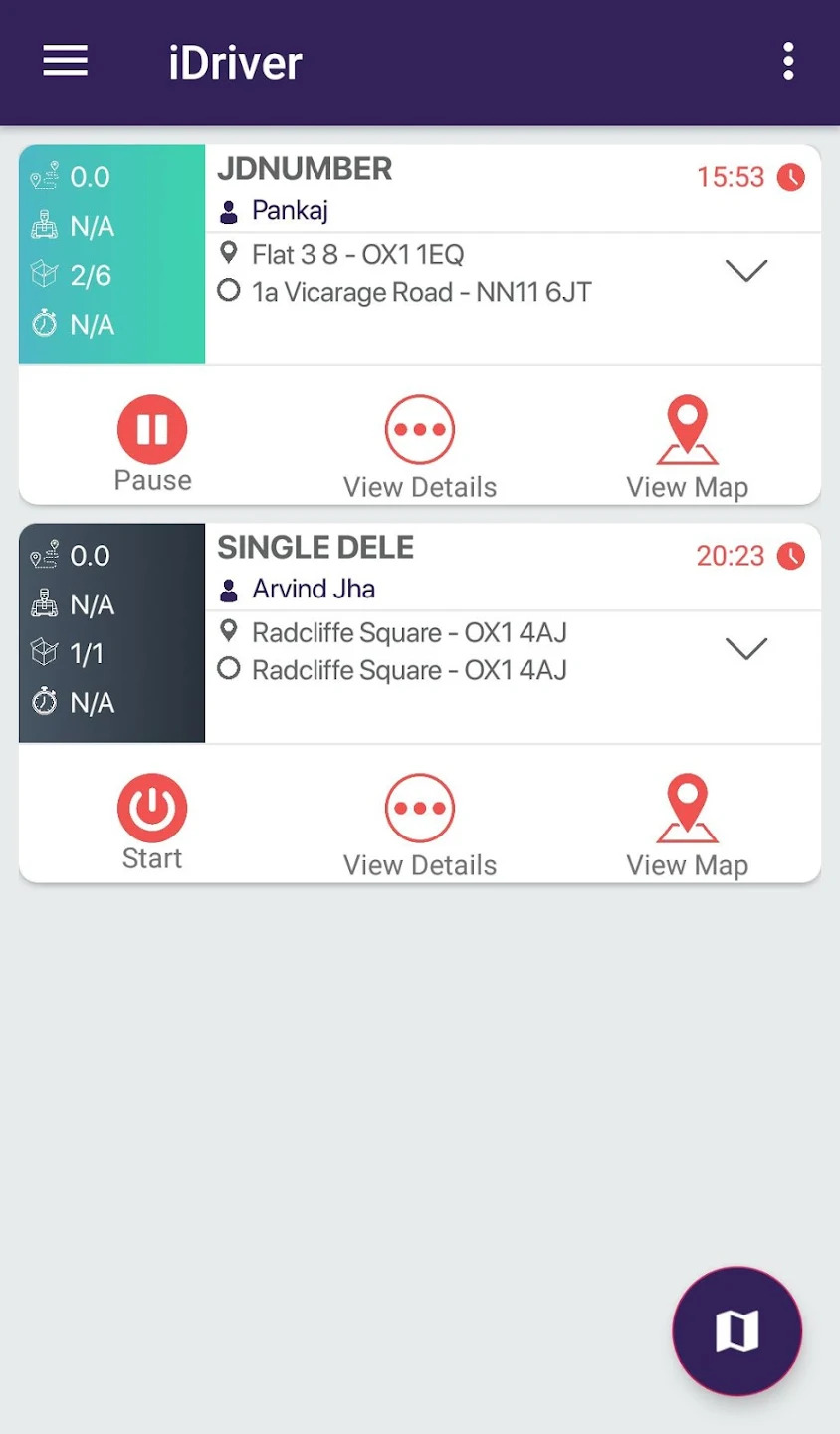The image size is (840, 1434).
Task: Expand the SINGLE DELE address chevron
Action: tap(746, 649)
